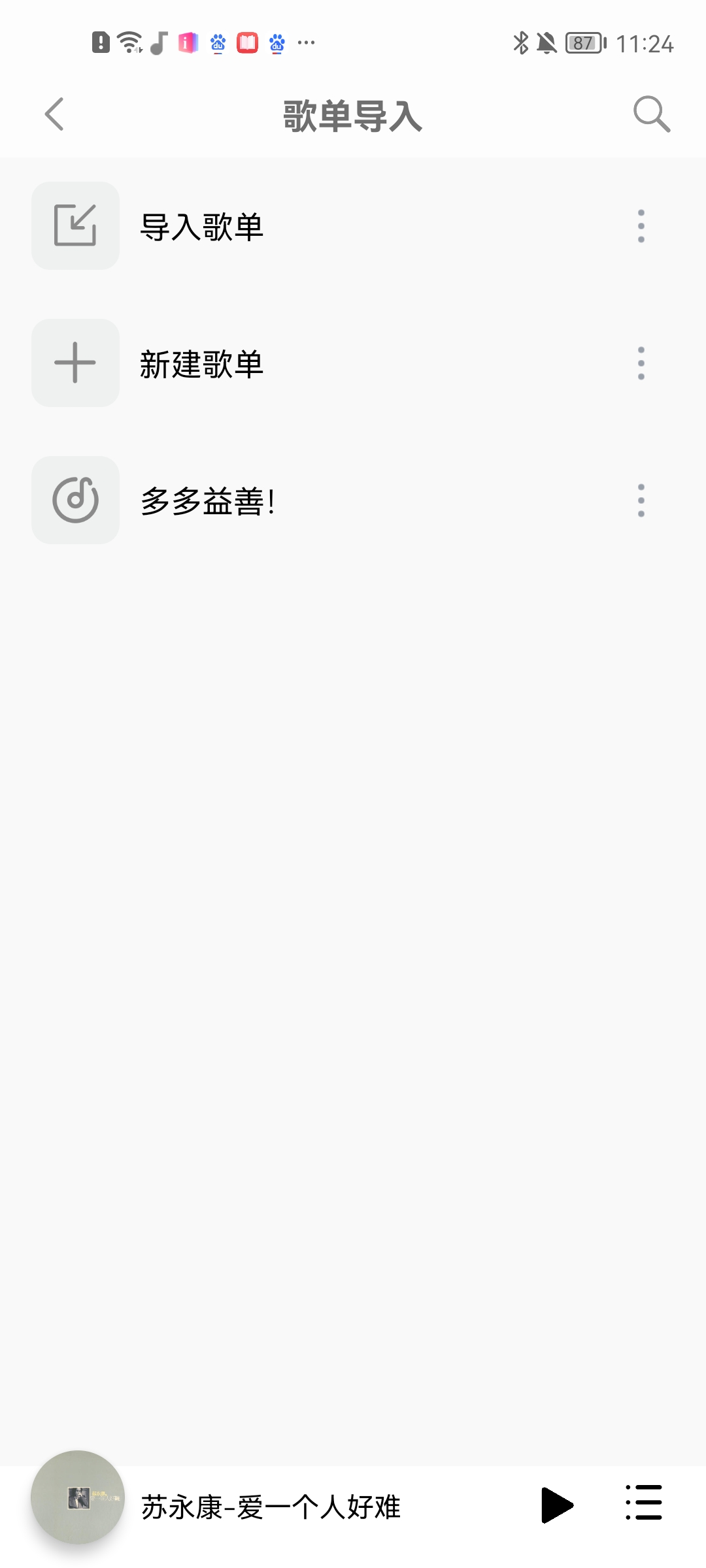The height and width of the screenshot is (1568, 706).
Task: Tap the plus icon to create new playlist
Action: tap(75, 363)
